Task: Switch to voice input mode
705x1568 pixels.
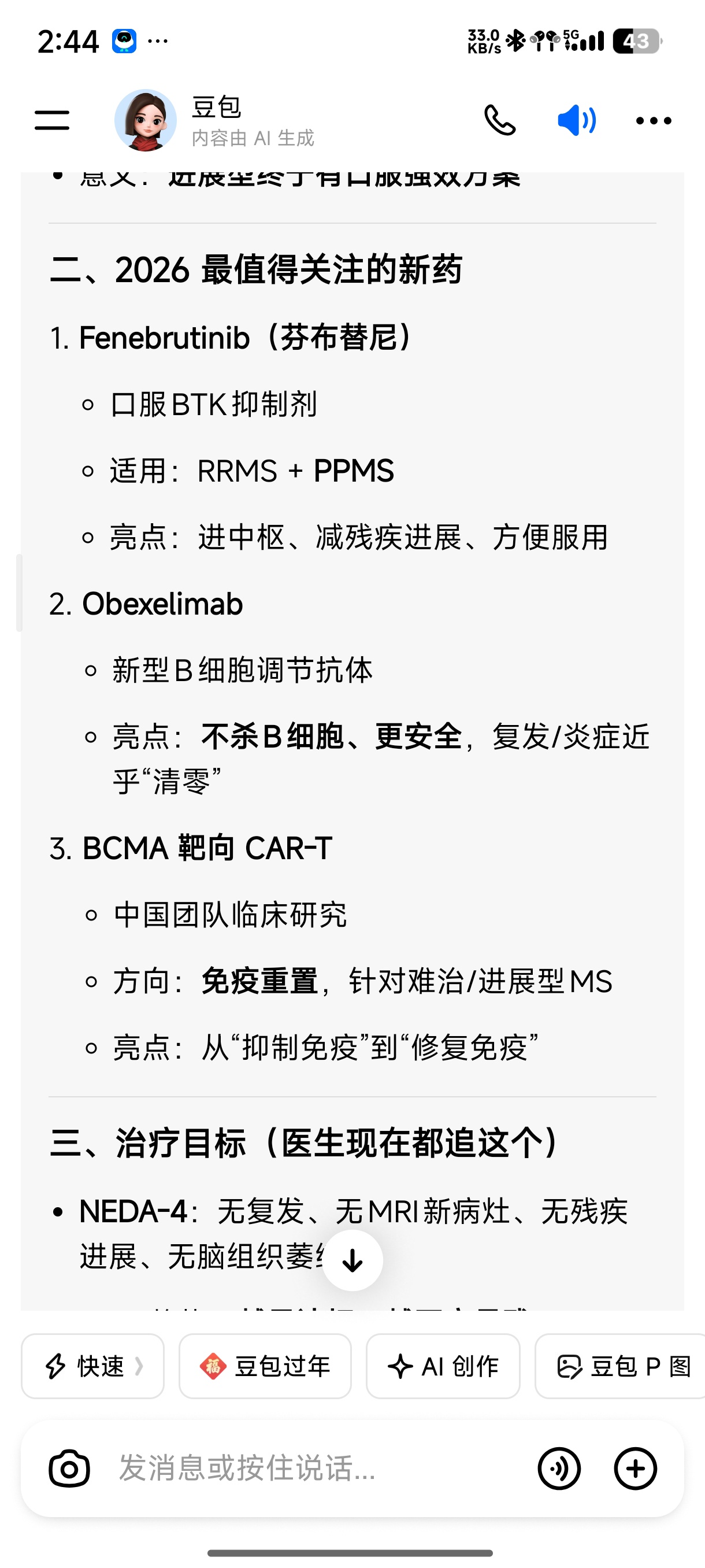Action: tap(559, 1469)
